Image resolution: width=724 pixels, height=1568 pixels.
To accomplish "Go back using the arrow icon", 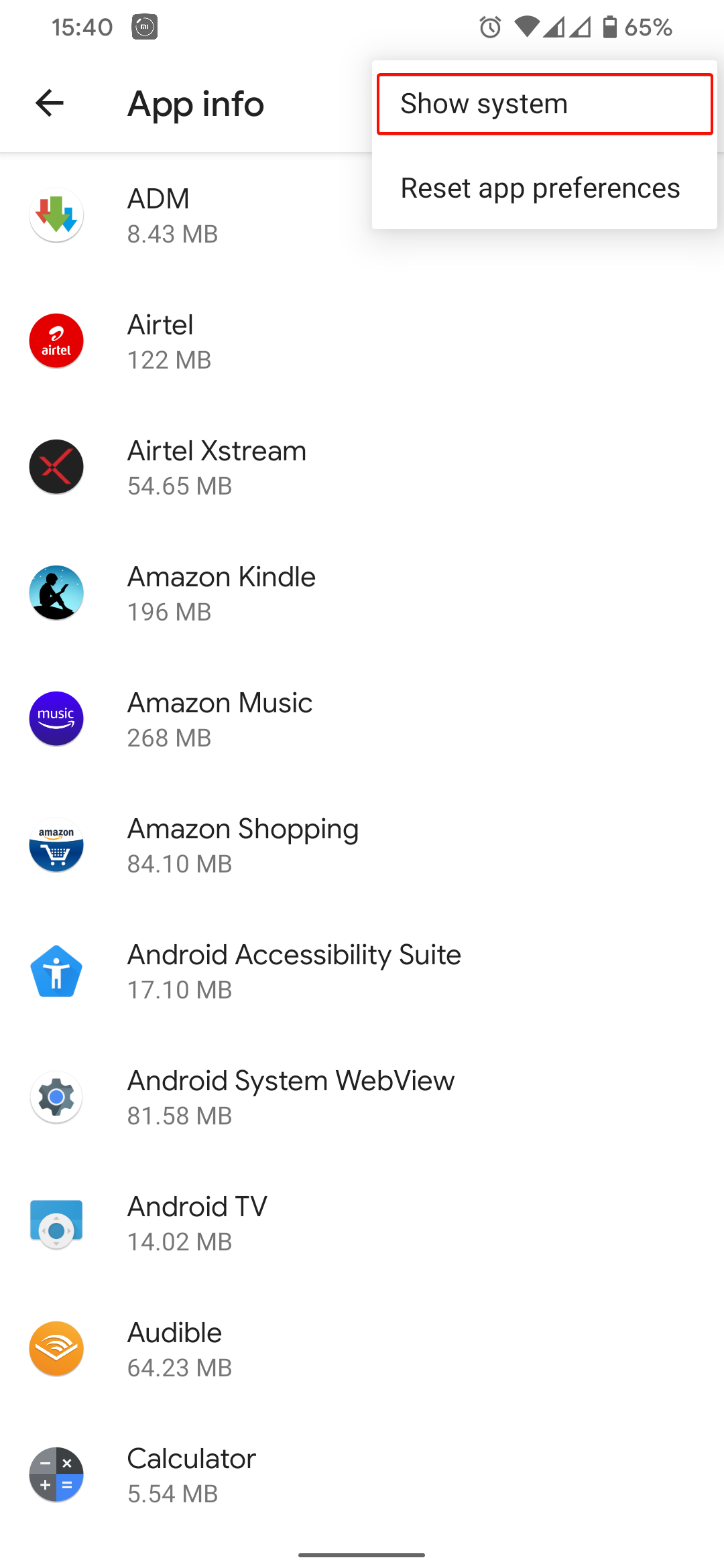I will click(50, 103).
